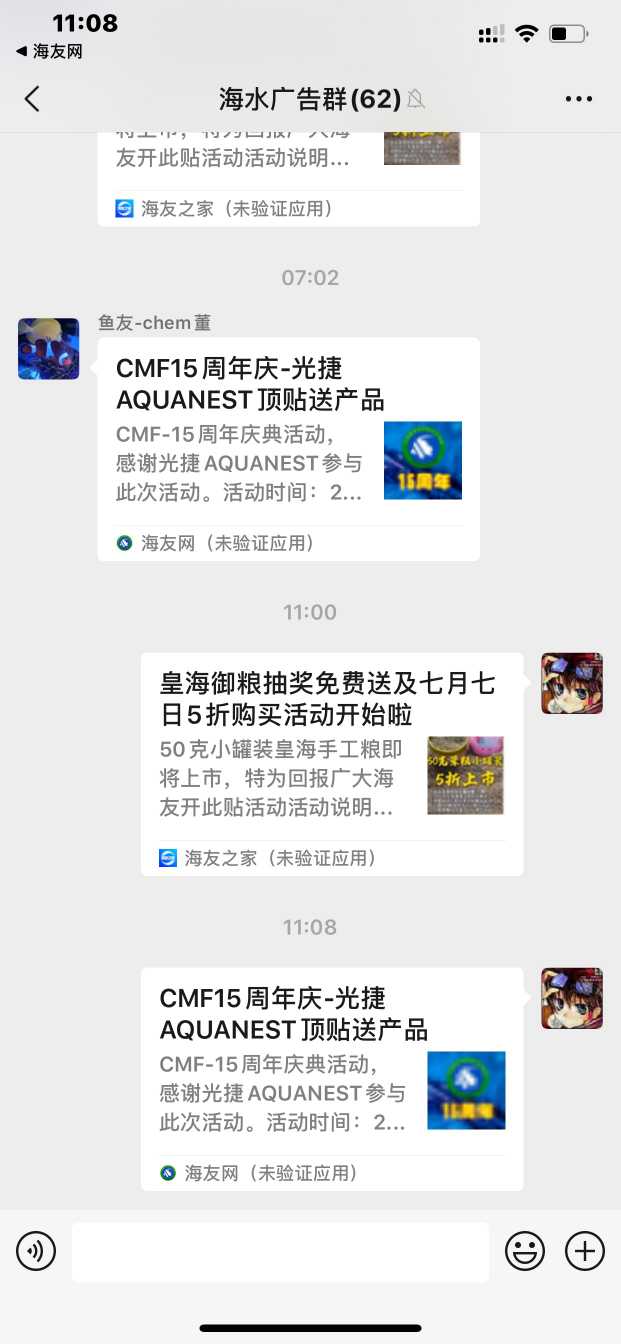Viewport: 621px width, 1344px height.
Task: Open the plus attachment menu
Action: coord(585,1251)
